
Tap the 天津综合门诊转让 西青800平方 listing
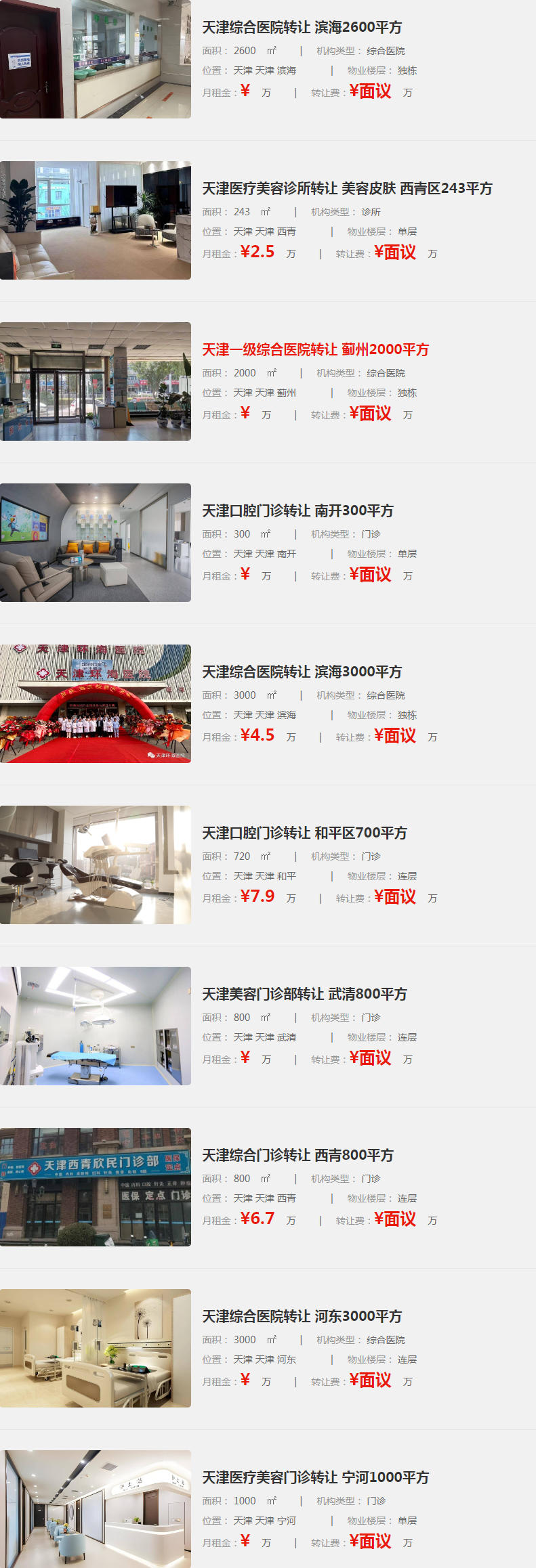point(297,1156)
